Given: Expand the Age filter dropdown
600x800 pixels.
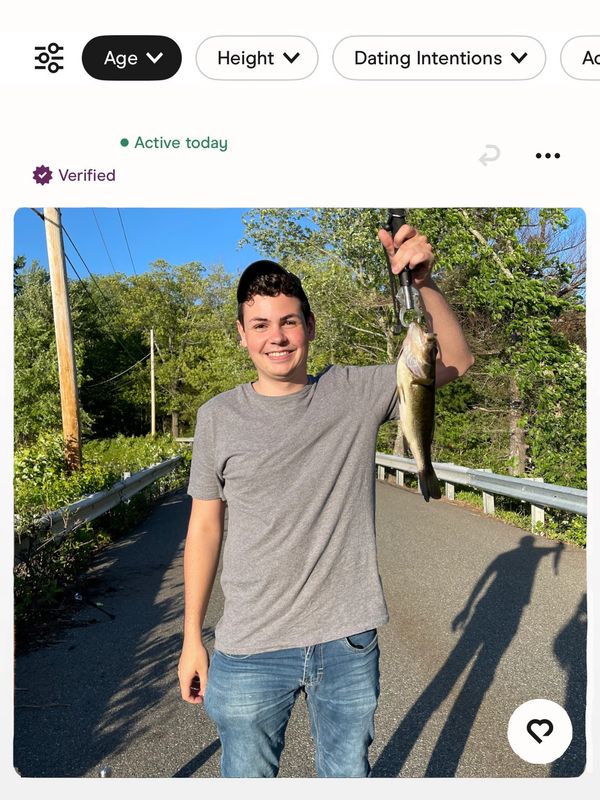Looking at the screenshot, I should click(x=132, y=58).
